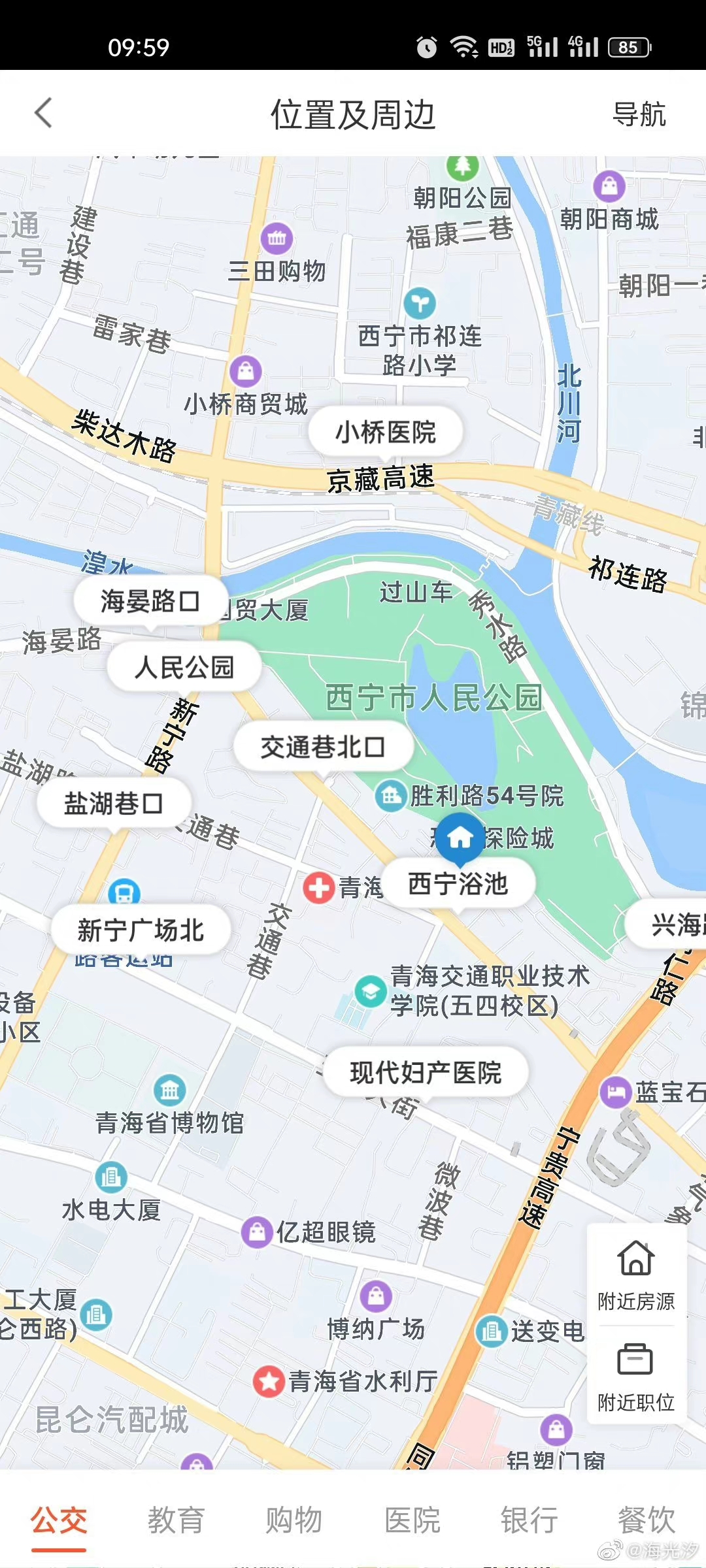Switch to the 医院 tab
The image size is (706, 1568).
[411, 1520]
